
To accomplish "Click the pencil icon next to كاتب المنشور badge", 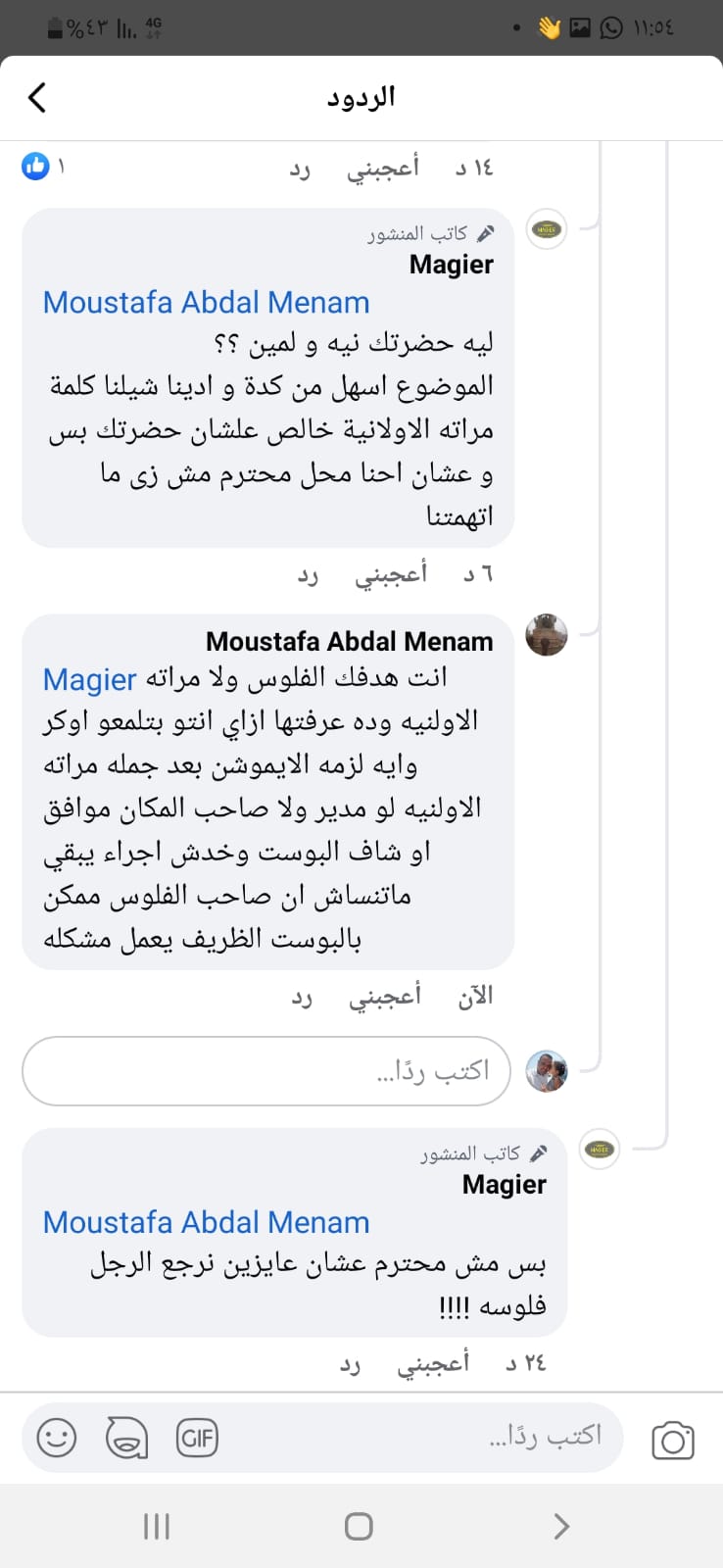I will point(486,232).
